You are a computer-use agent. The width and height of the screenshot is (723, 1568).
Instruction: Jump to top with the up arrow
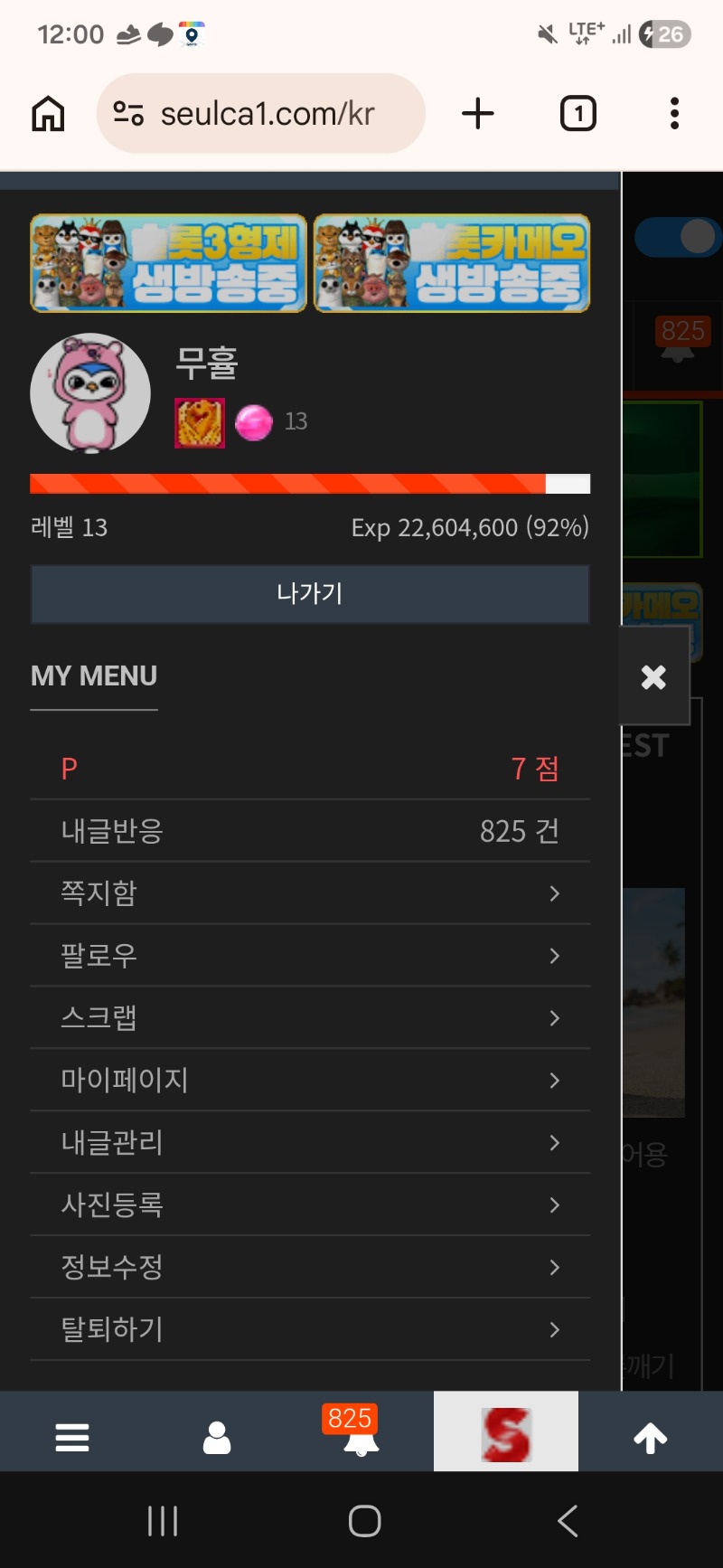click(x=650, y=1437)
